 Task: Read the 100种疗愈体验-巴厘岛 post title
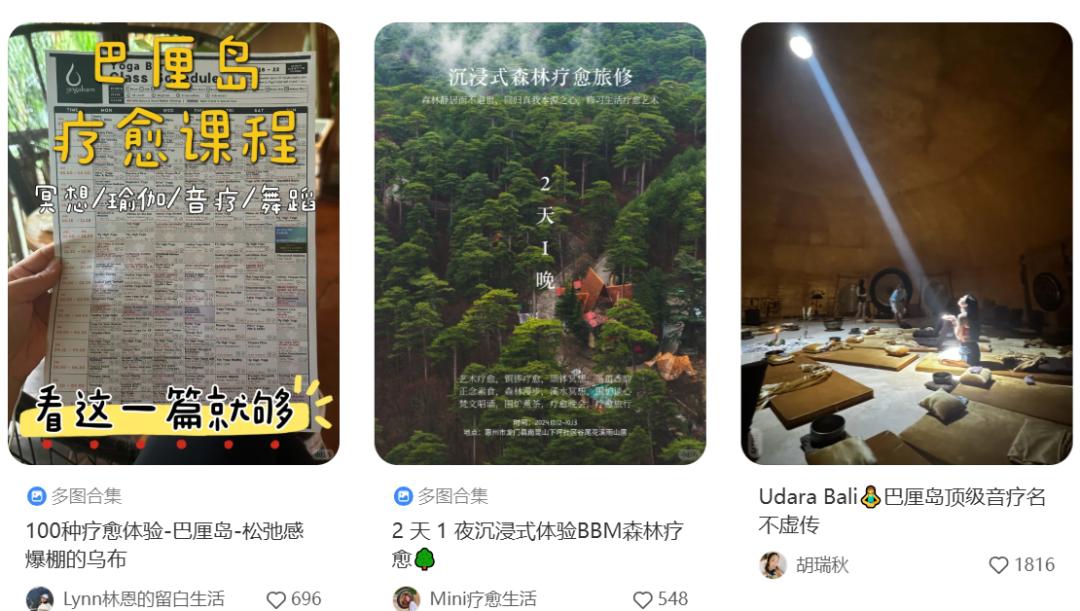click(x=165, y=544)
